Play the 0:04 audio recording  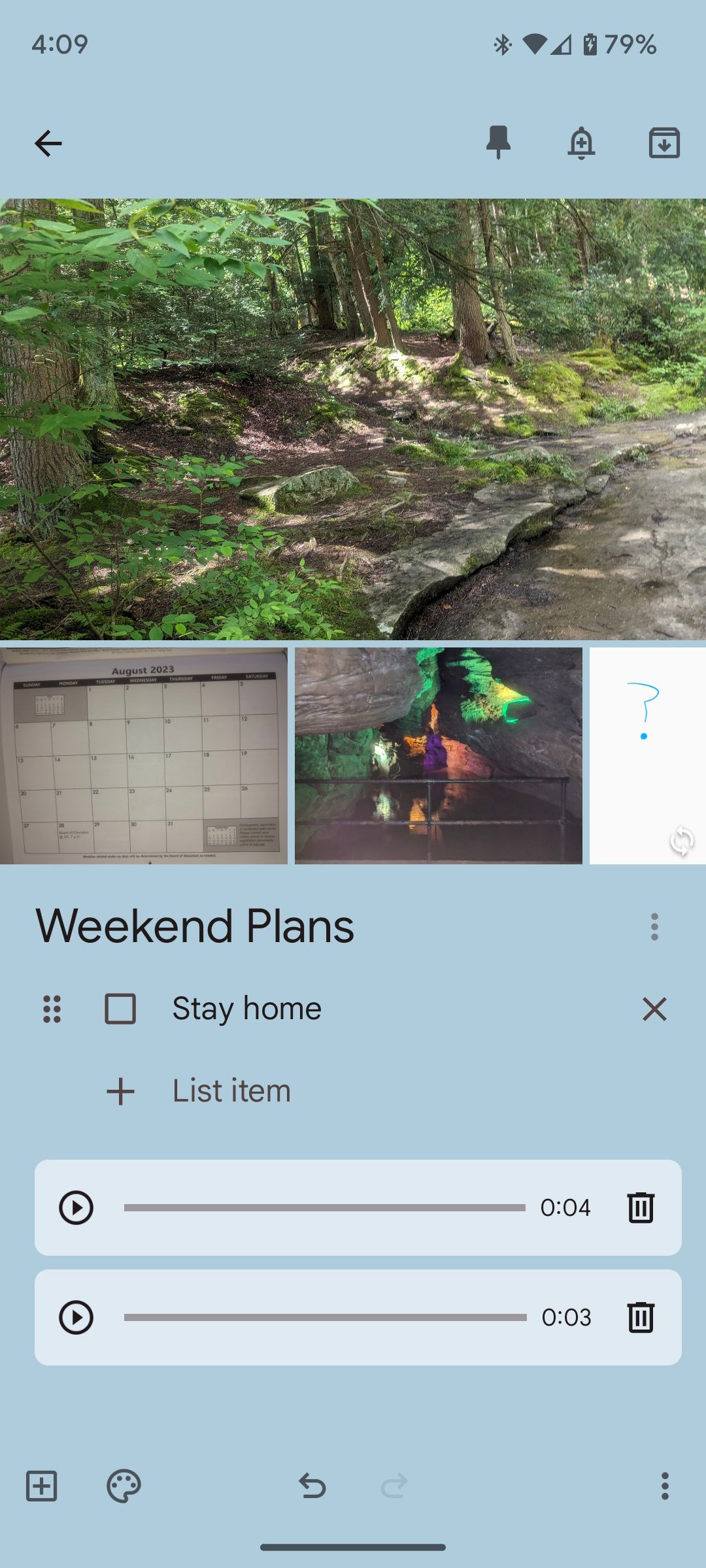point(76,1207)
